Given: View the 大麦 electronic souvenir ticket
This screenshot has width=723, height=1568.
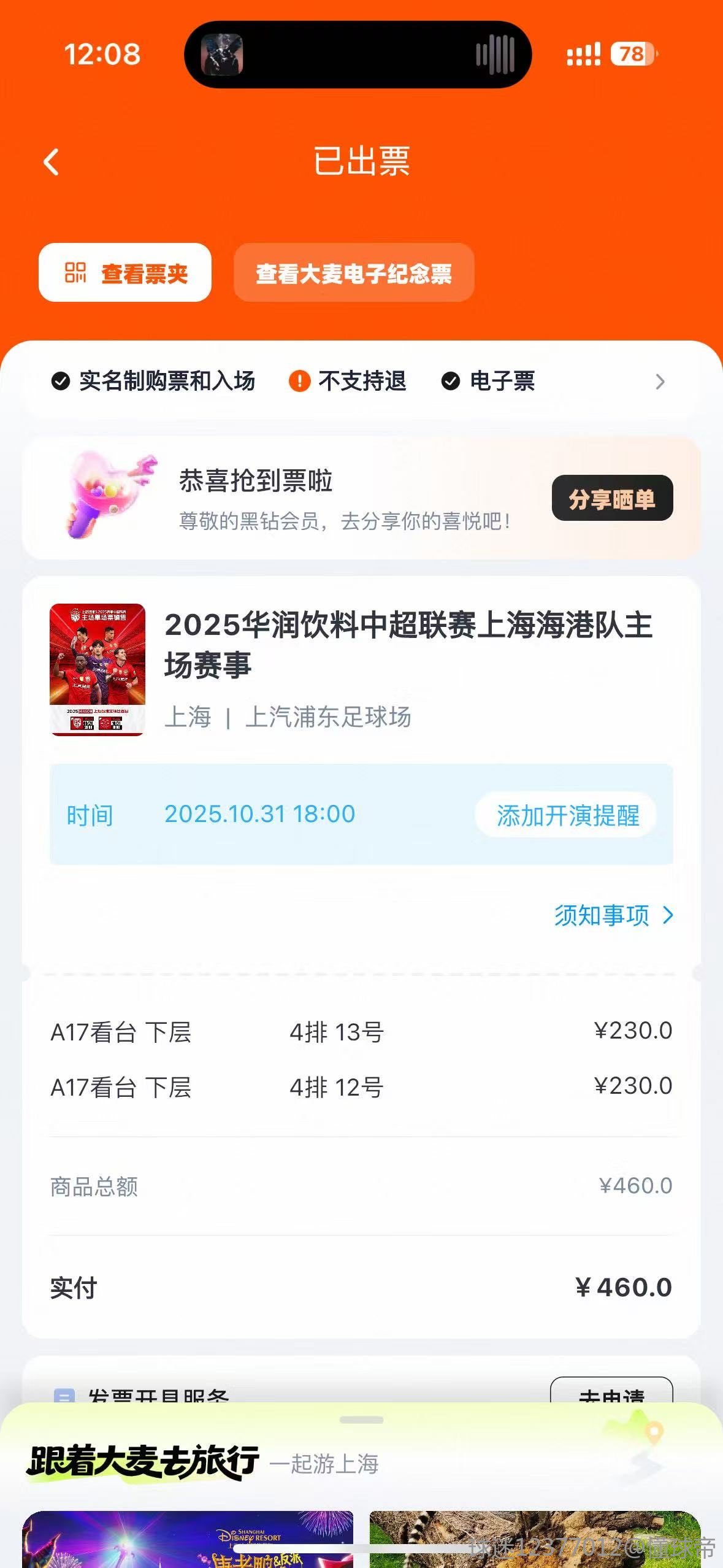Looking at the screenshot, I should coord(354,273).
